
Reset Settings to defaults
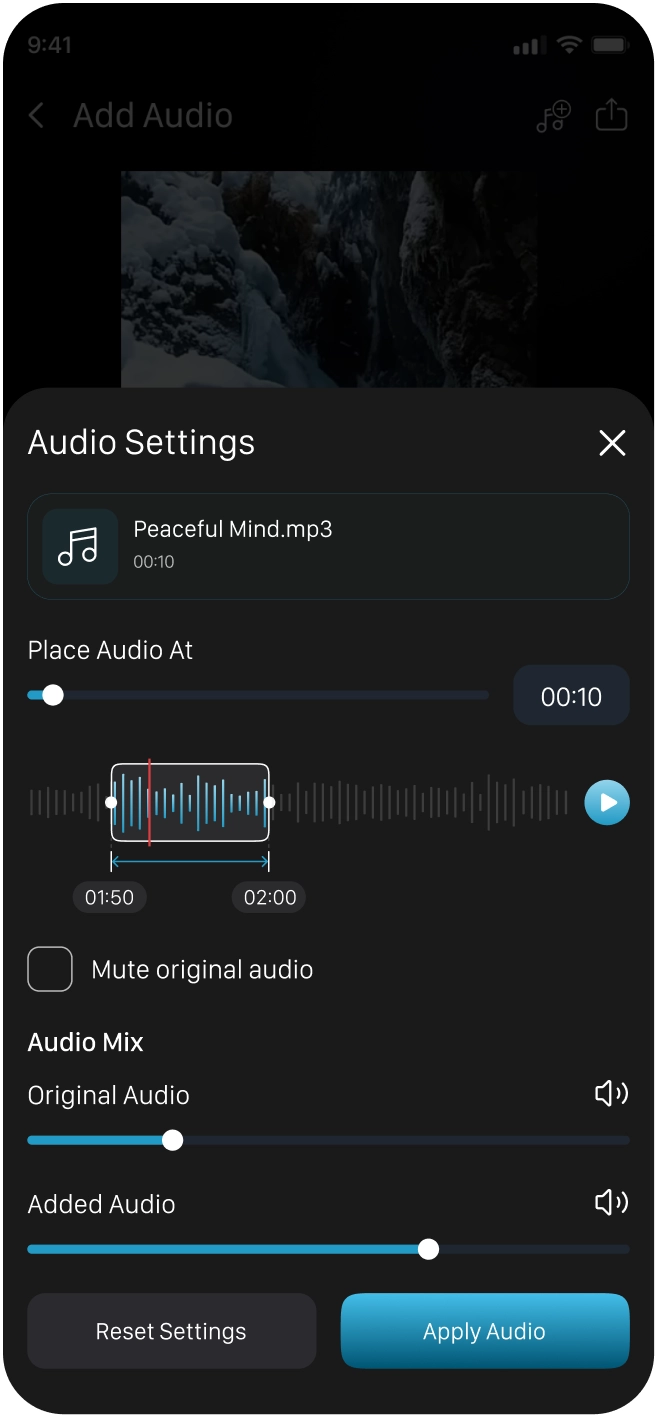tap(171, 1331)
